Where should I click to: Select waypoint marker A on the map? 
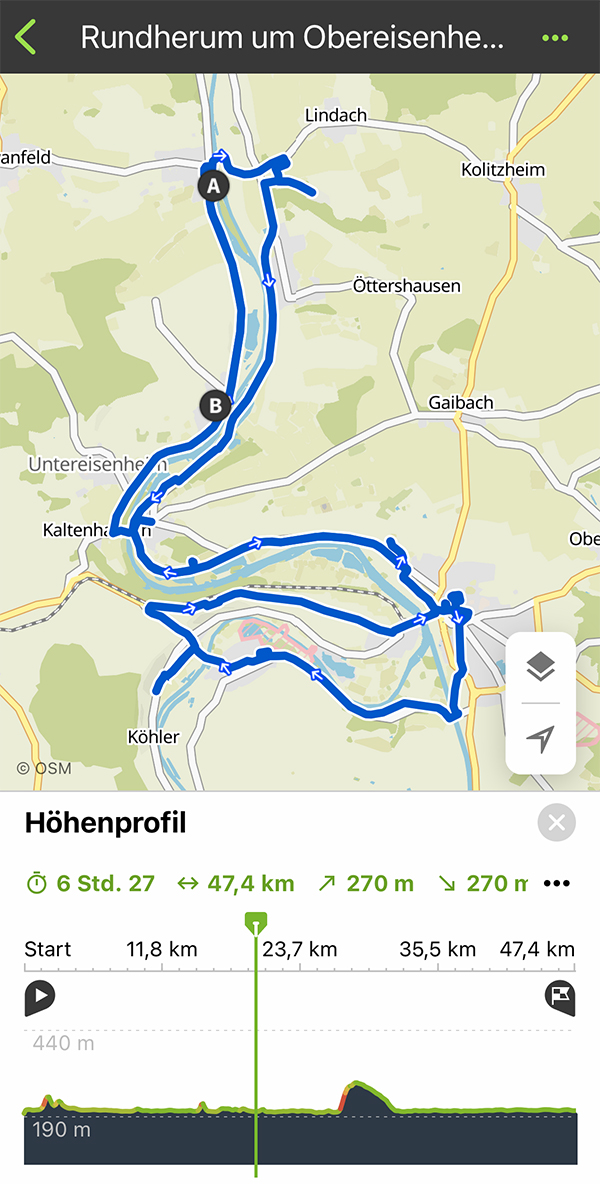212,186
